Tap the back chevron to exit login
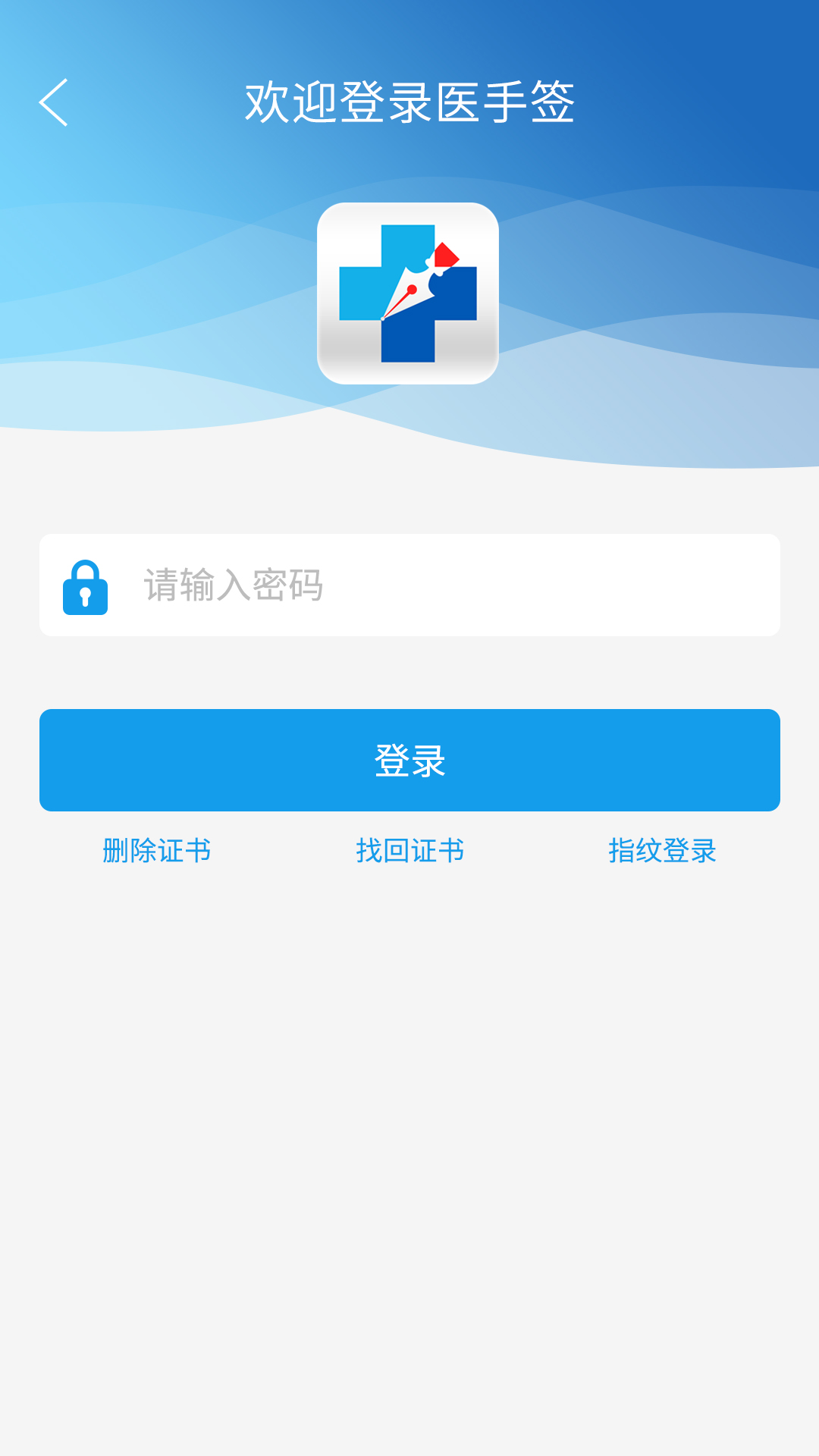 point(54,101)
